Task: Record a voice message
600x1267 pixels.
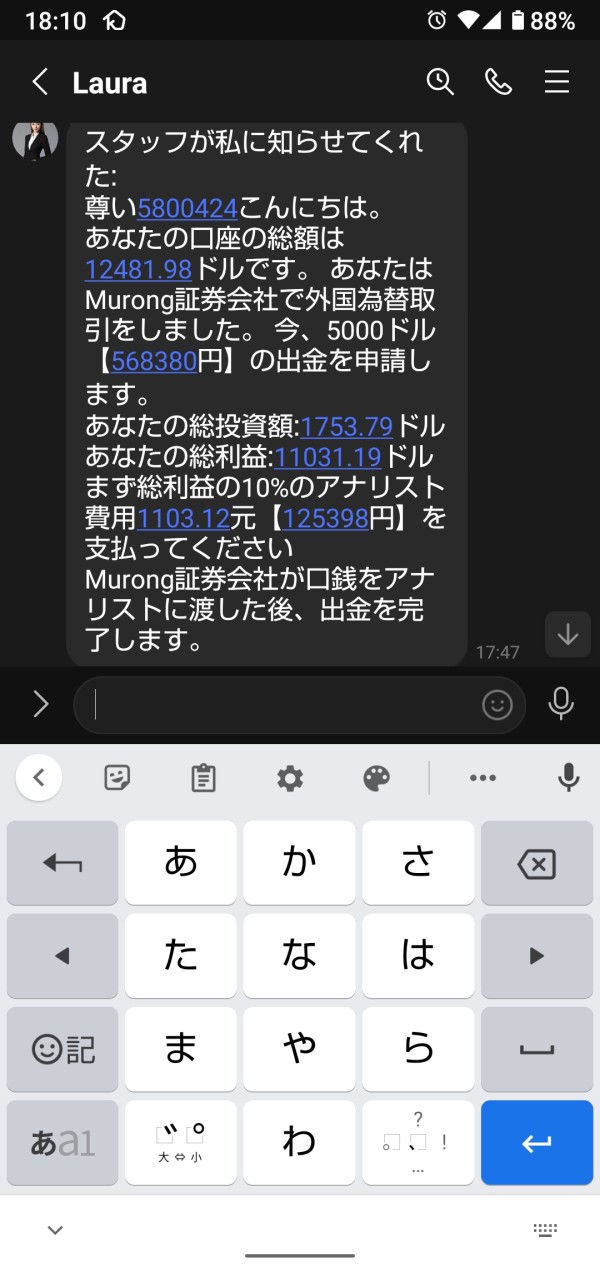Action: click(562, 705)
